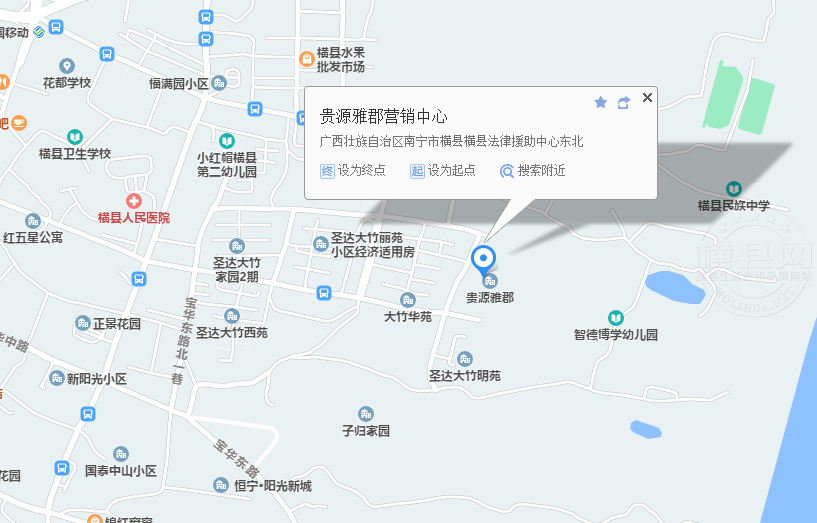The height and width of the screenshot is (523, 817).
Task: Favorite this place with the star icon
Action: (x=600, y=102)
